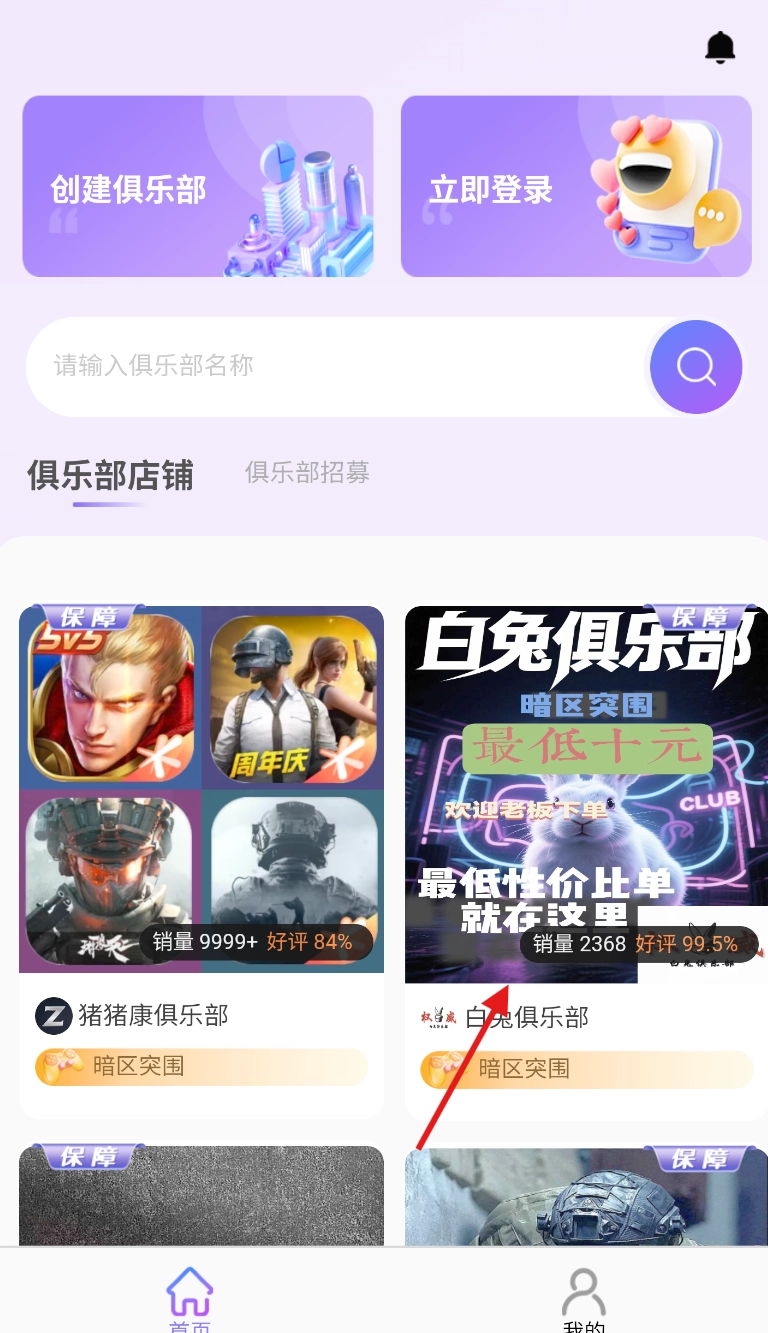Switch to the 俱乐部招募 tab
This screenshot has height=1333, width=768.
click(x=307, y=472)
